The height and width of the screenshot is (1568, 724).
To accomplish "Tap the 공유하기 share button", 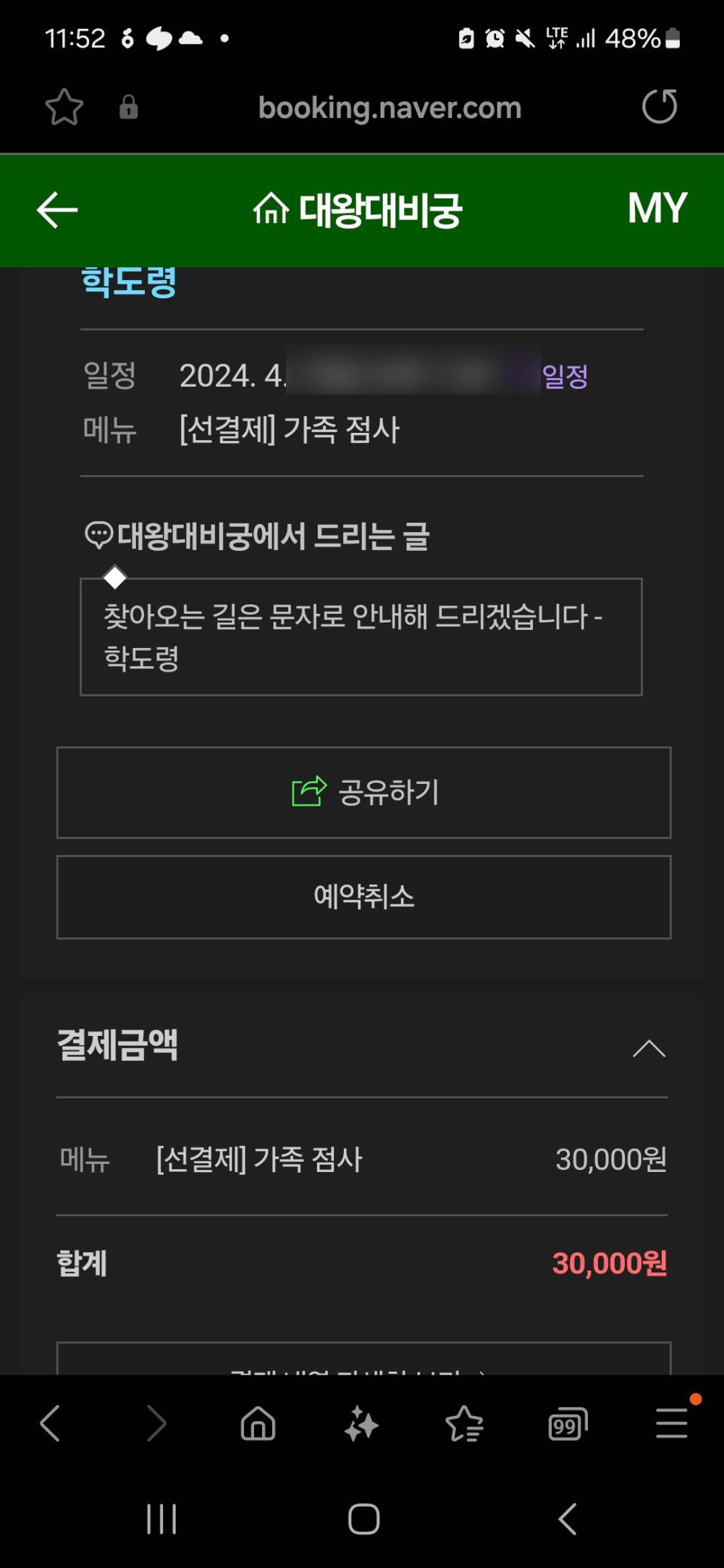I will coord(363,793).
